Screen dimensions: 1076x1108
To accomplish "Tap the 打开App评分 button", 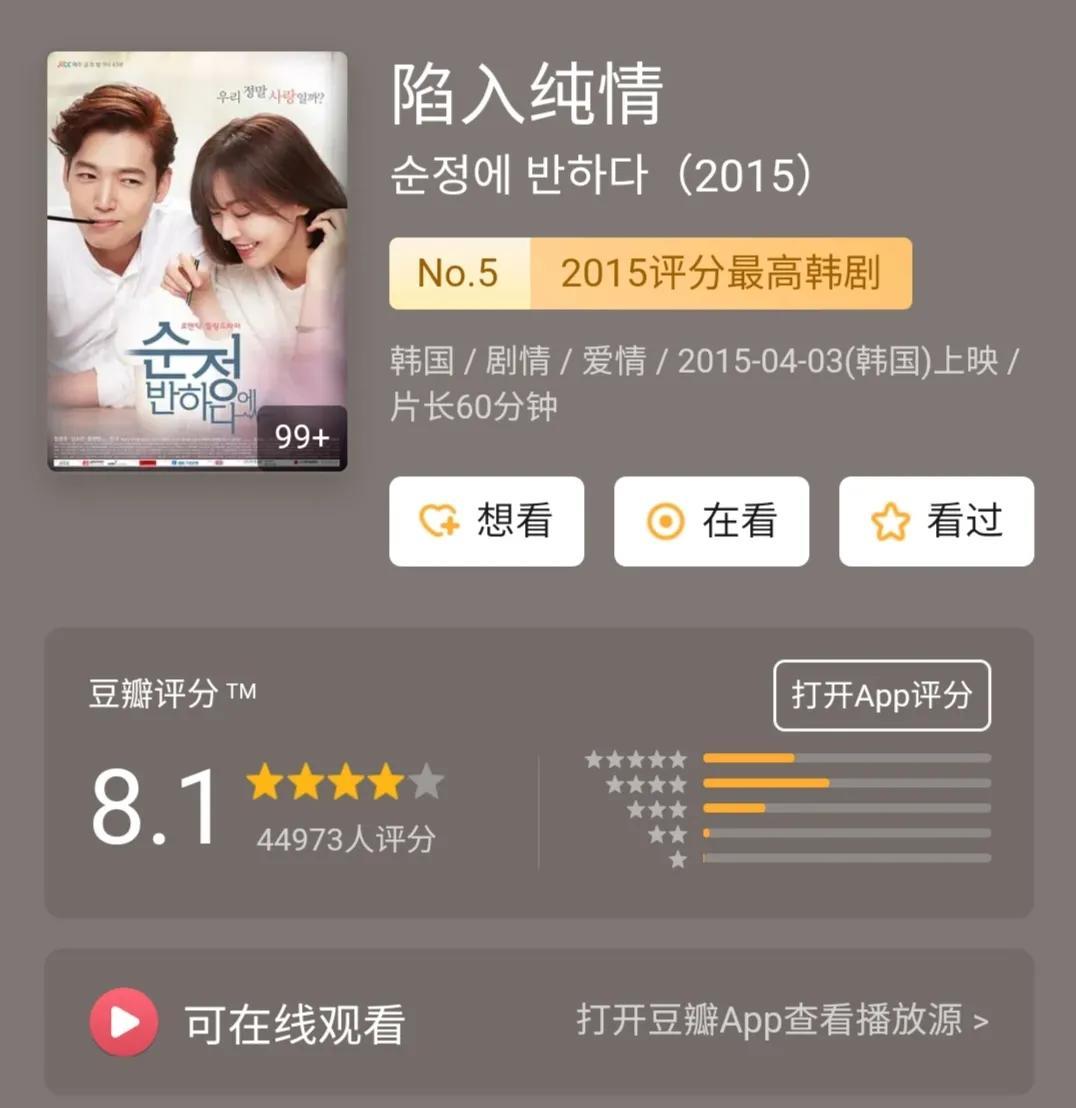I will 881,696.
